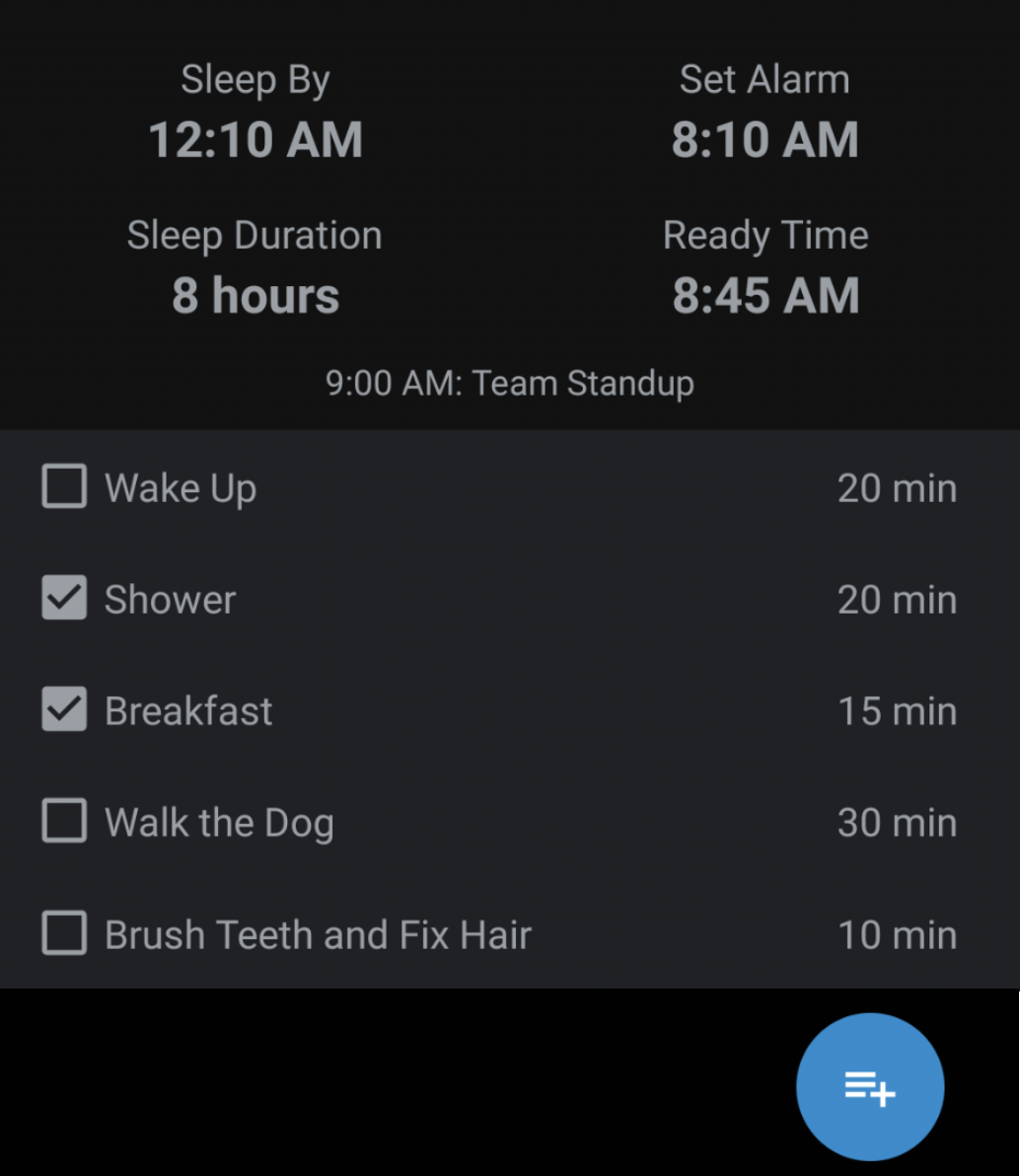Viewport: 1020px width, 1176px height.
Task: Check the Wake Up checkbox
Action: pos(64,486)
